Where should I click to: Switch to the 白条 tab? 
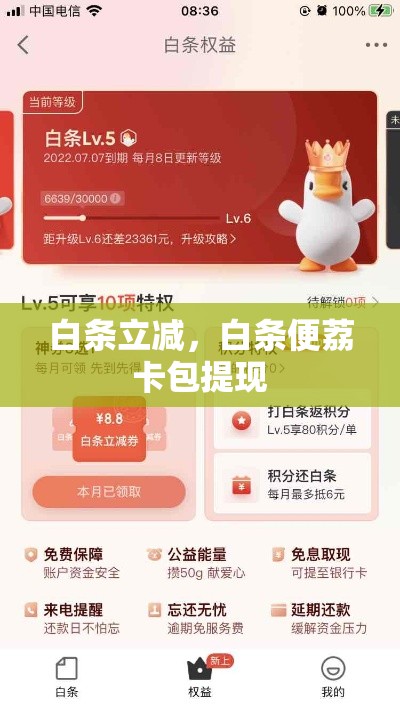point(67,677)
